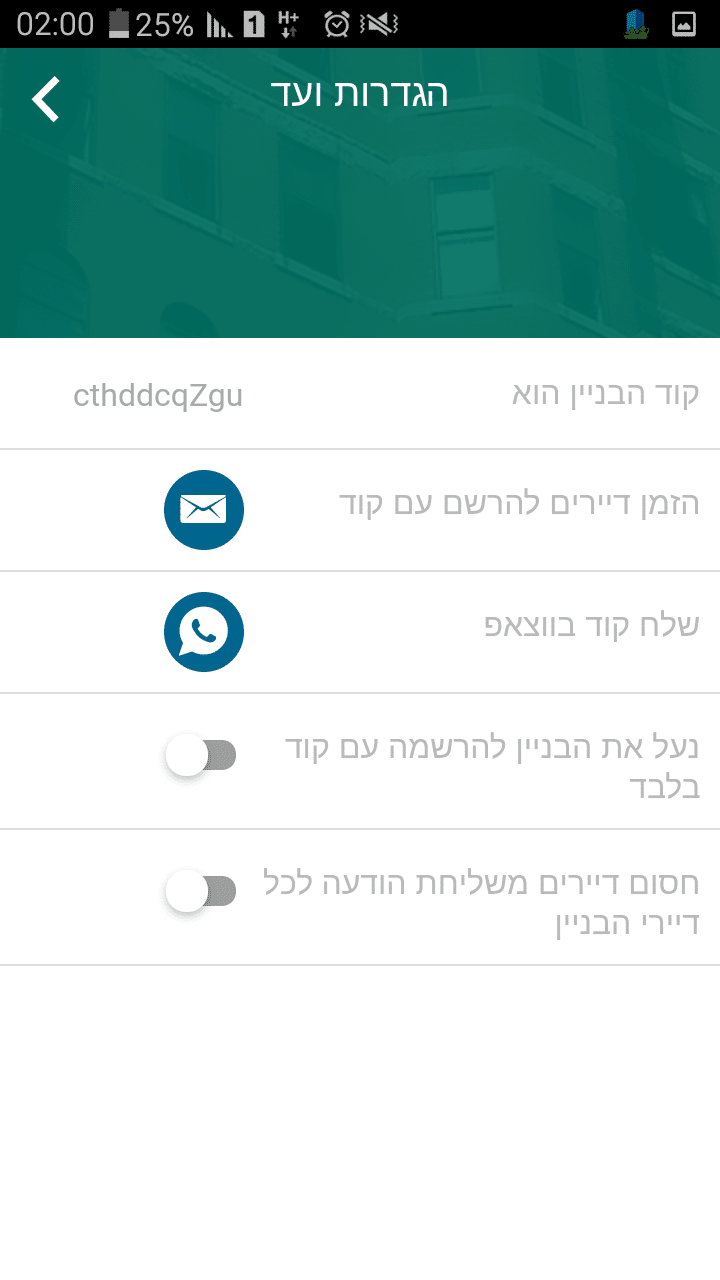Toggle locking building to code-only registration
This screenshot has width=720, height=1280.
[x=202, y=755]
